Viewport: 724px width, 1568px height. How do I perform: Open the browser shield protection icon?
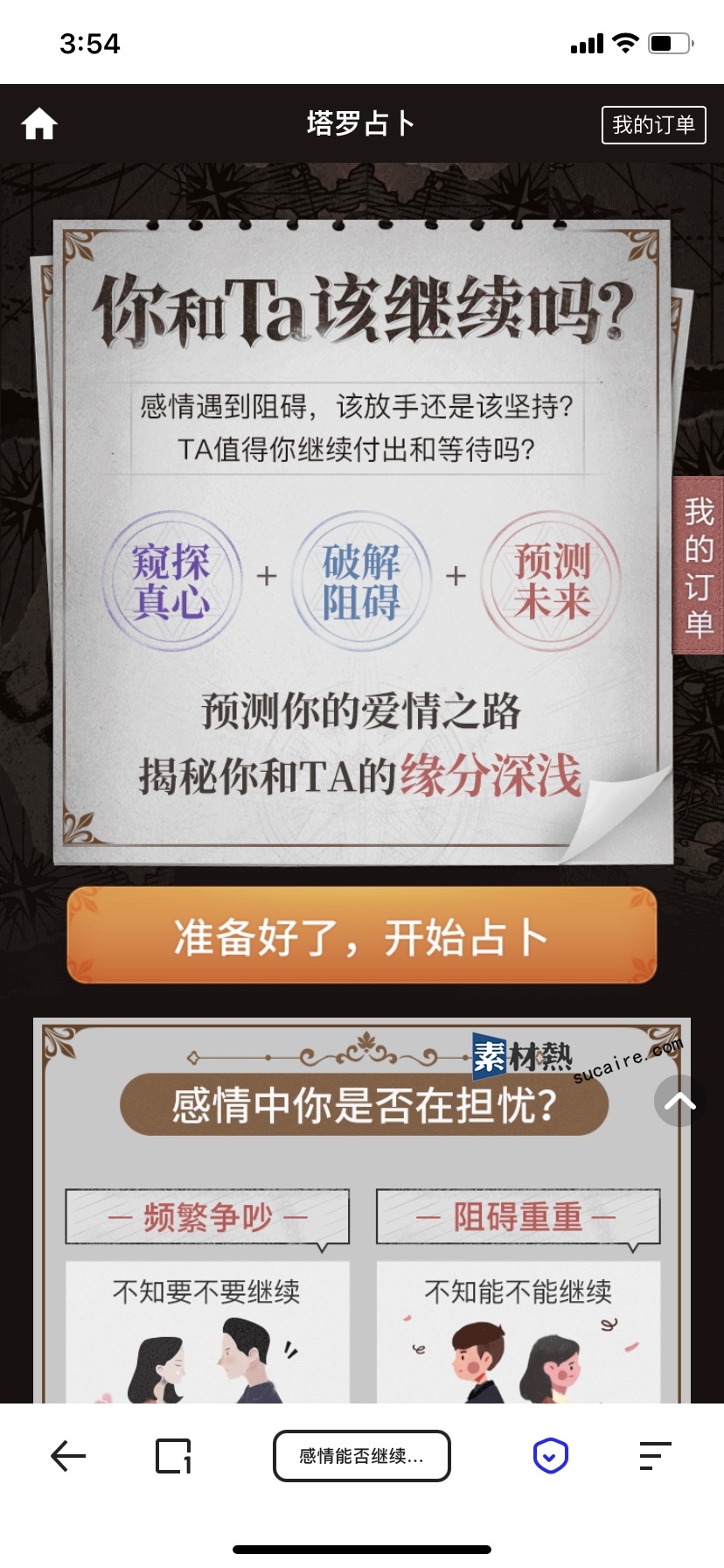pyautogui.click(x=551, y=1456)
